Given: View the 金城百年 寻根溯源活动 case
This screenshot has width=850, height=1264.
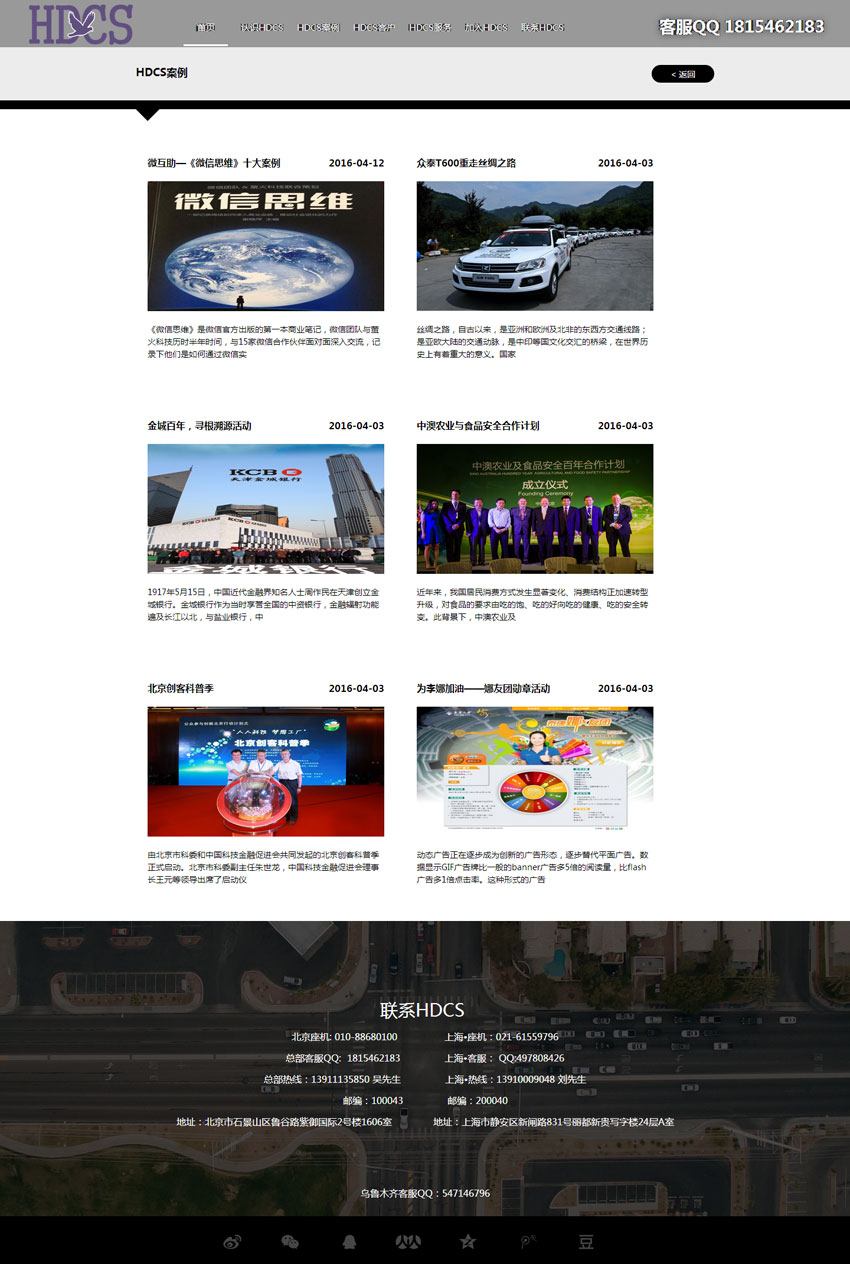Looking at the screenshot, I should click(x=265, y=508).
